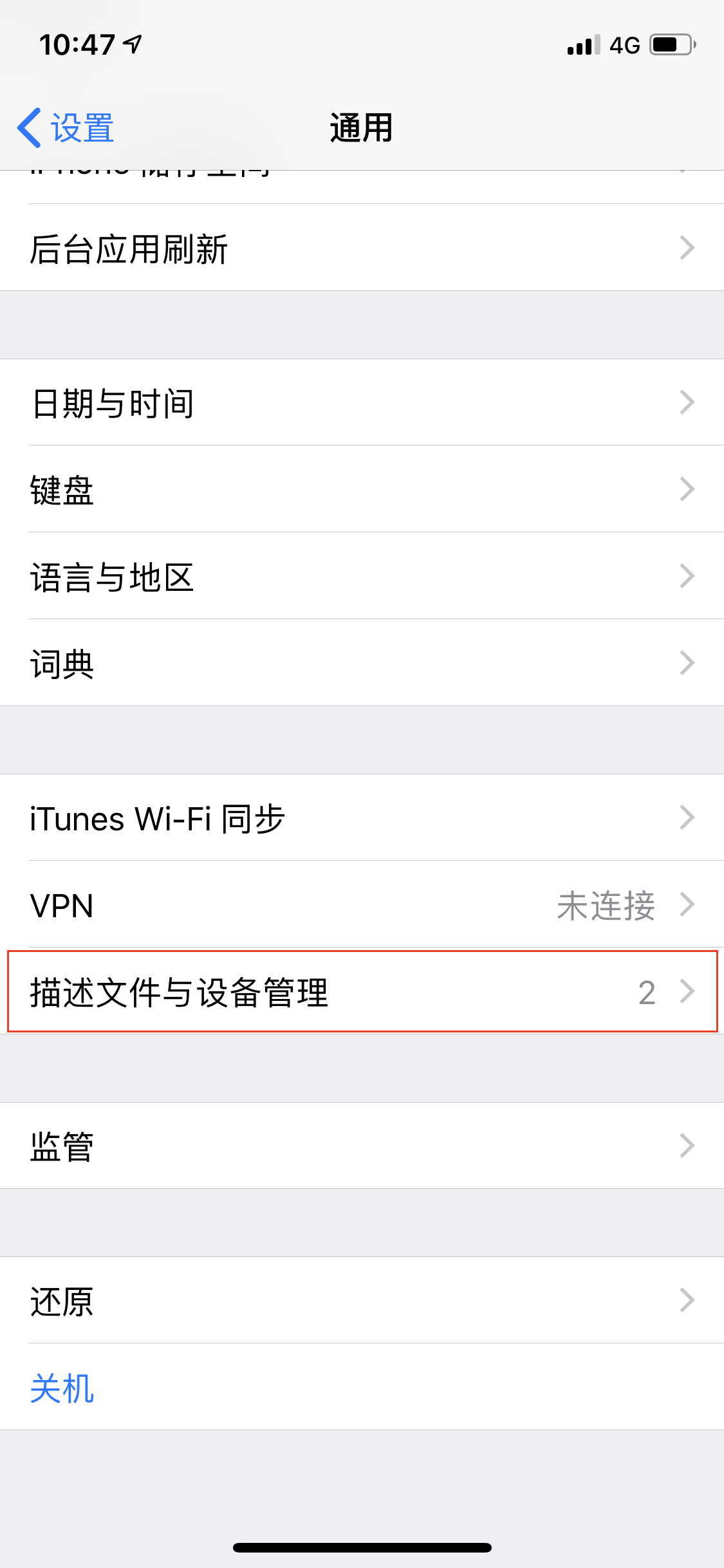Viewport: 724px width, 1568px height.
Task: Open 描述文件与设备管理
Action: [x=362, y=991]
